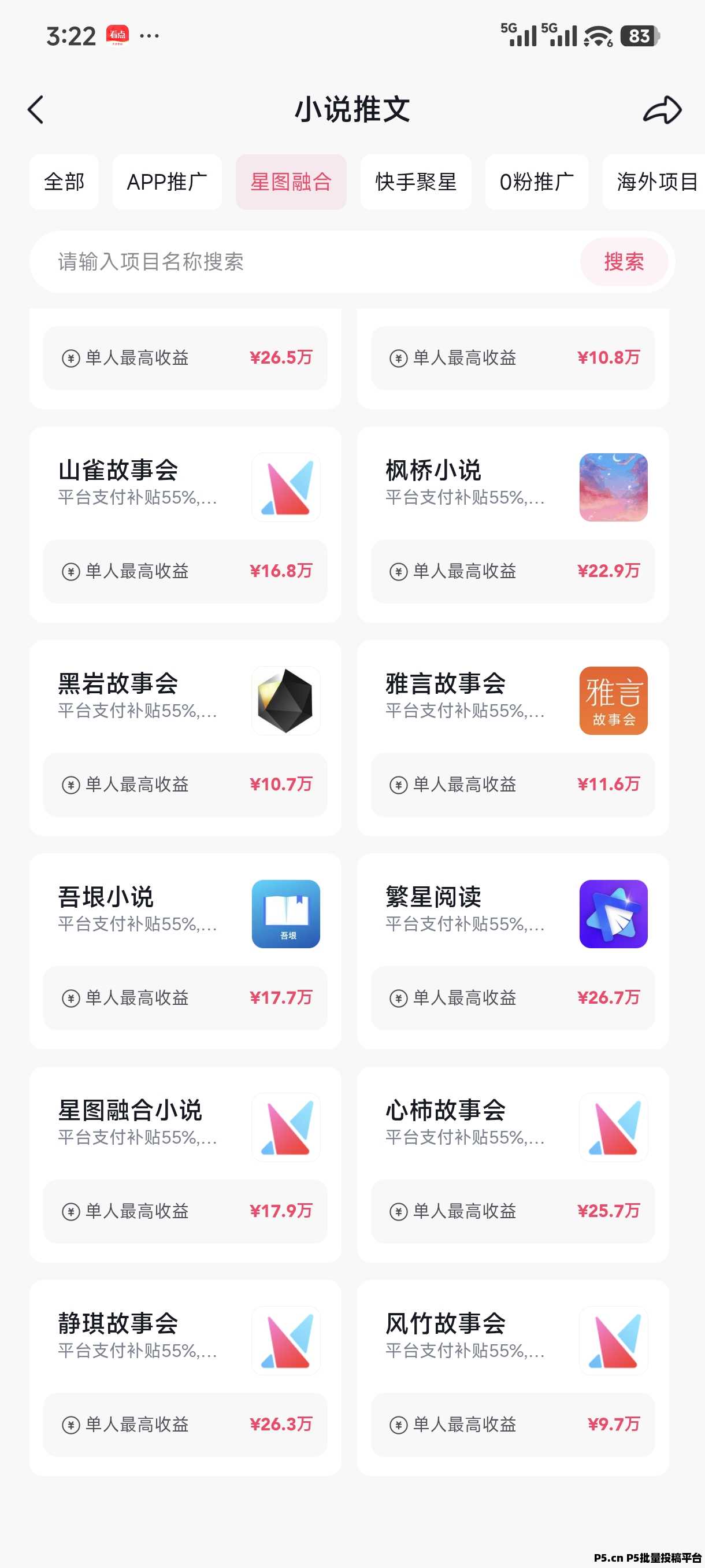The image size is (705, 1568).
Task: Tap the 静琪故事会 card thumbnail
Action: click(x=286, y=1340)
